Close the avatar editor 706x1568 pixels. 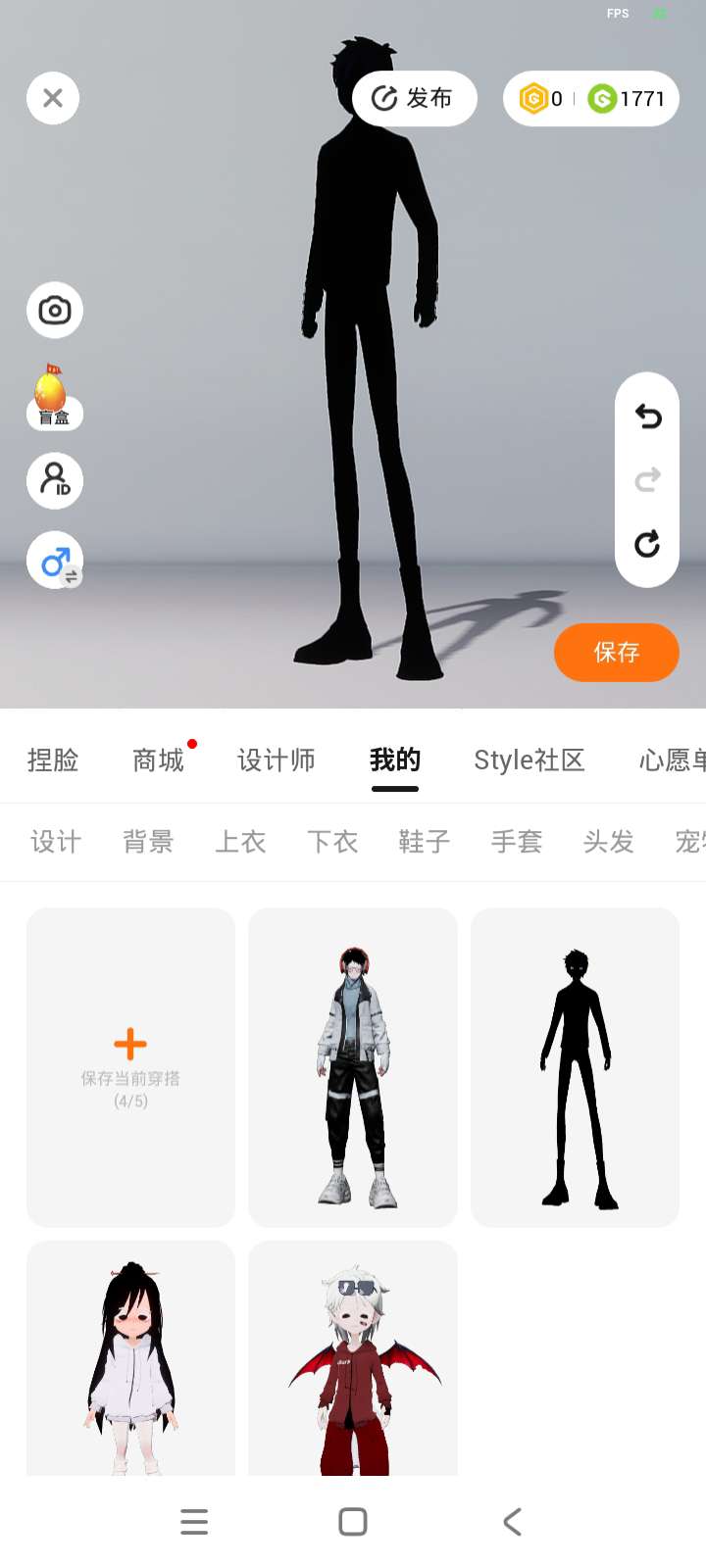(53, 98)
